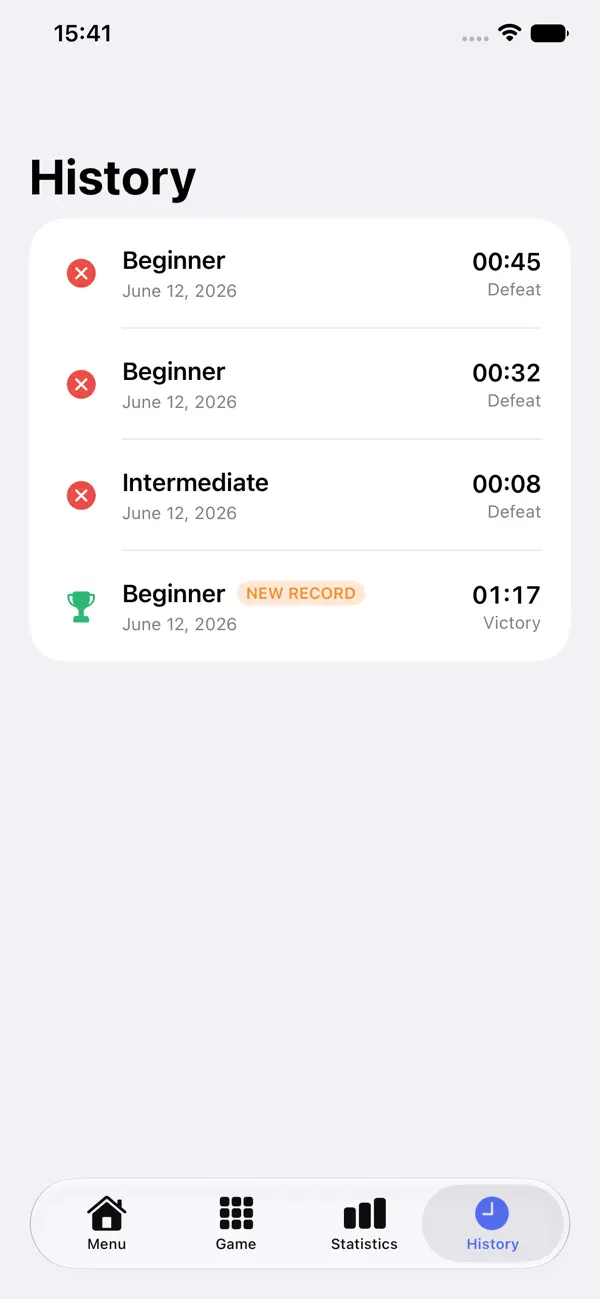Go to the Statistics tab
This screenshot has height=1299, width=600.
click(364, 1224)
